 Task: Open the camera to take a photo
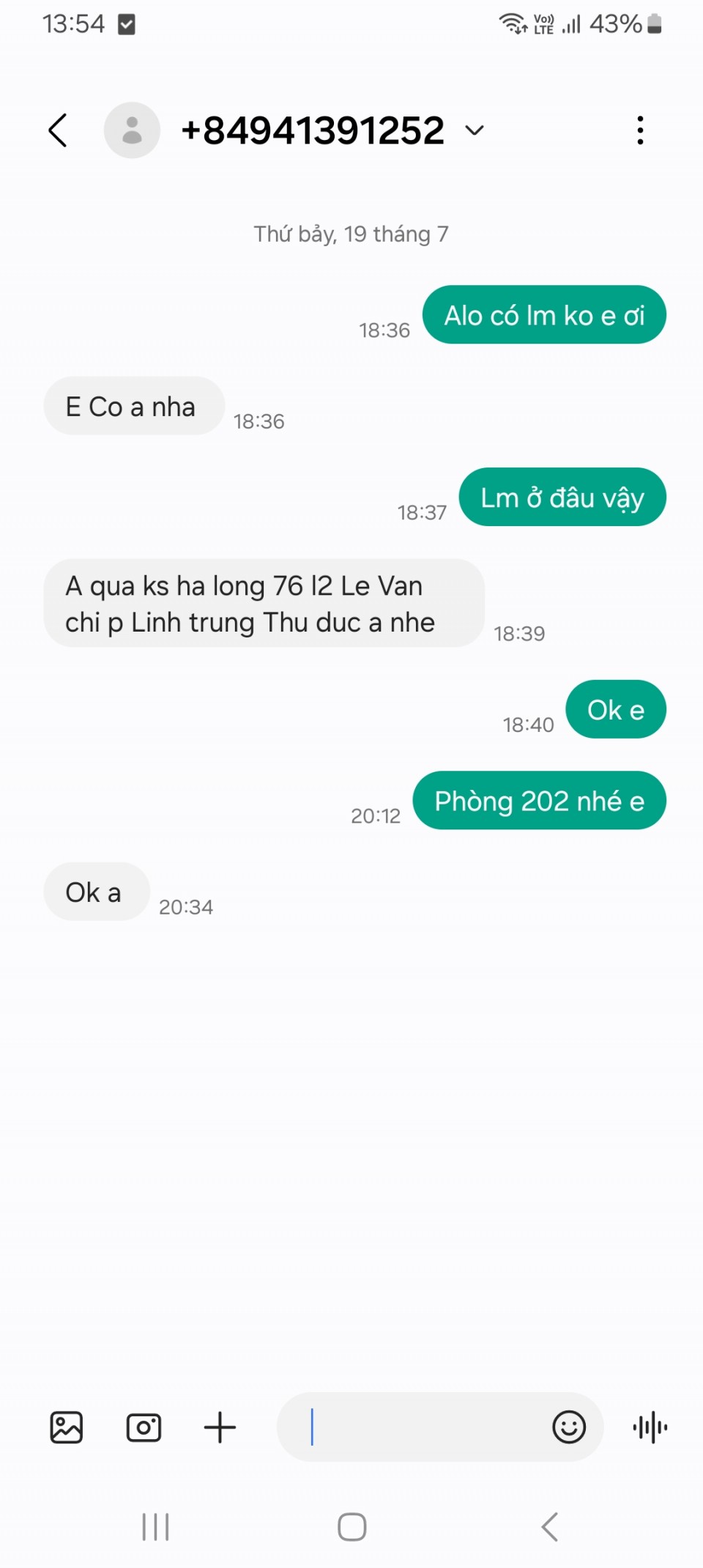point(144,1427)
